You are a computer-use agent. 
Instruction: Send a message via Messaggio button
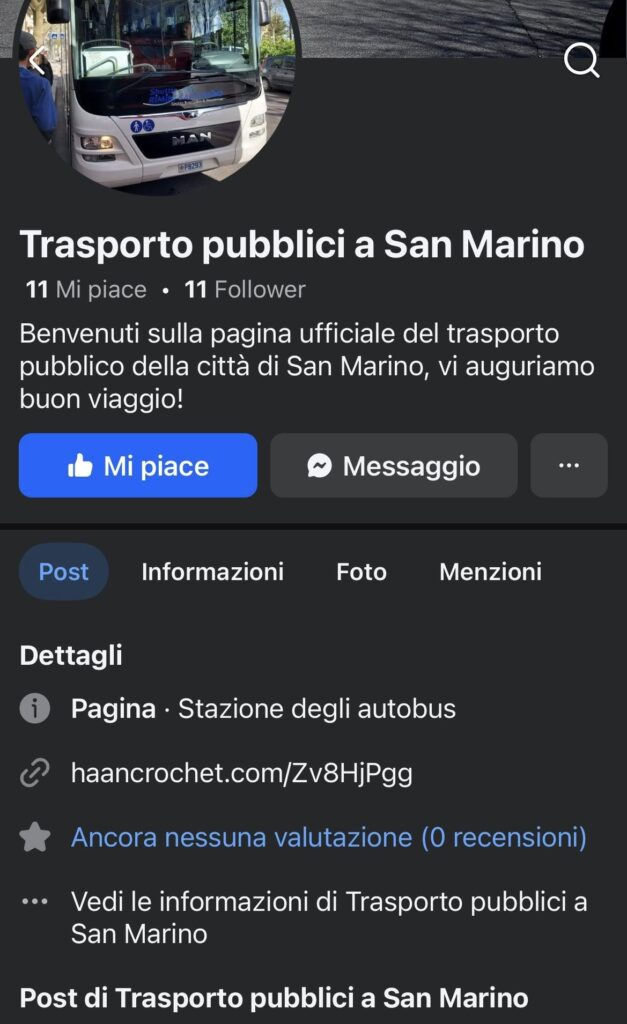(393, 466)
